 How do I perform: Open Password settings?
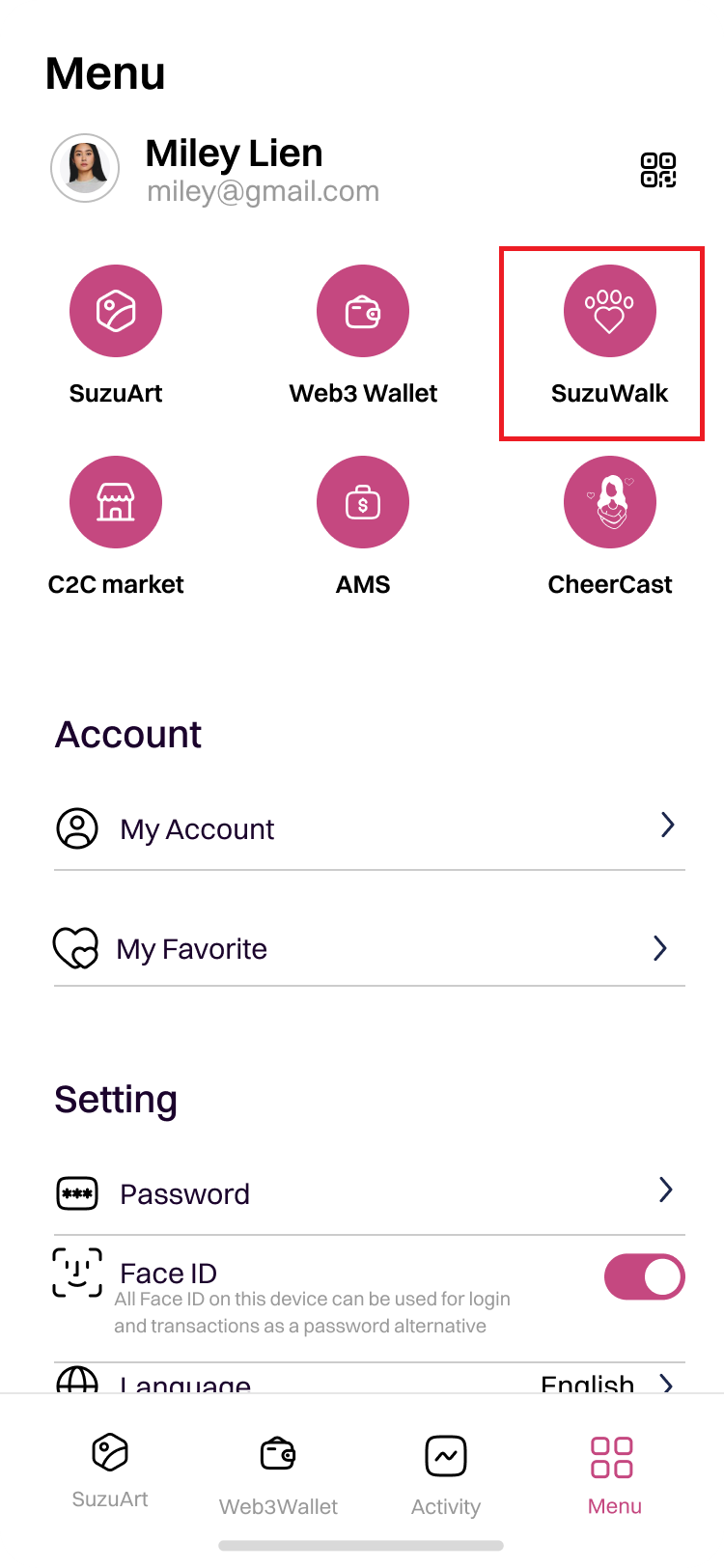(369, 1193)
